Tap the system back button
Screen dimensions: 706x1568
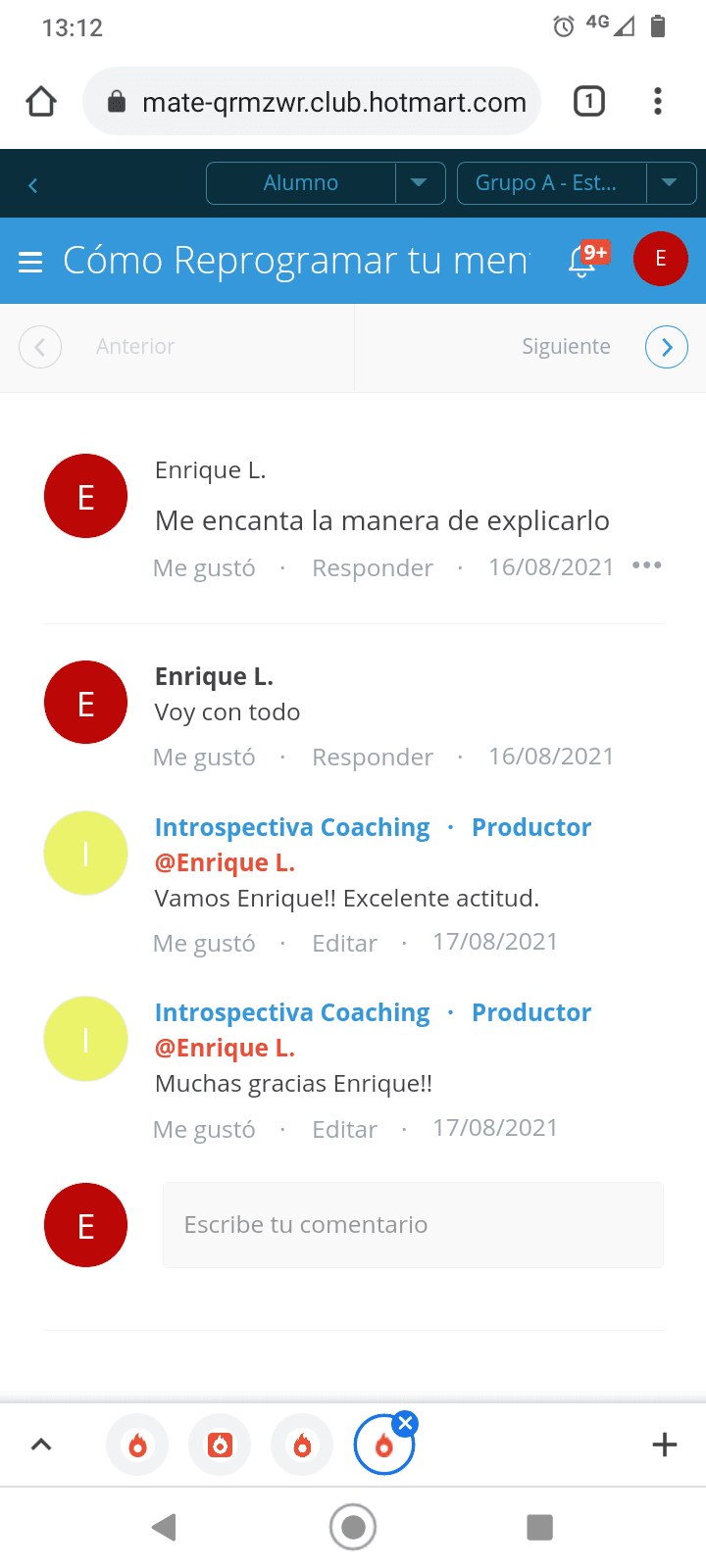pos(165,1527)
